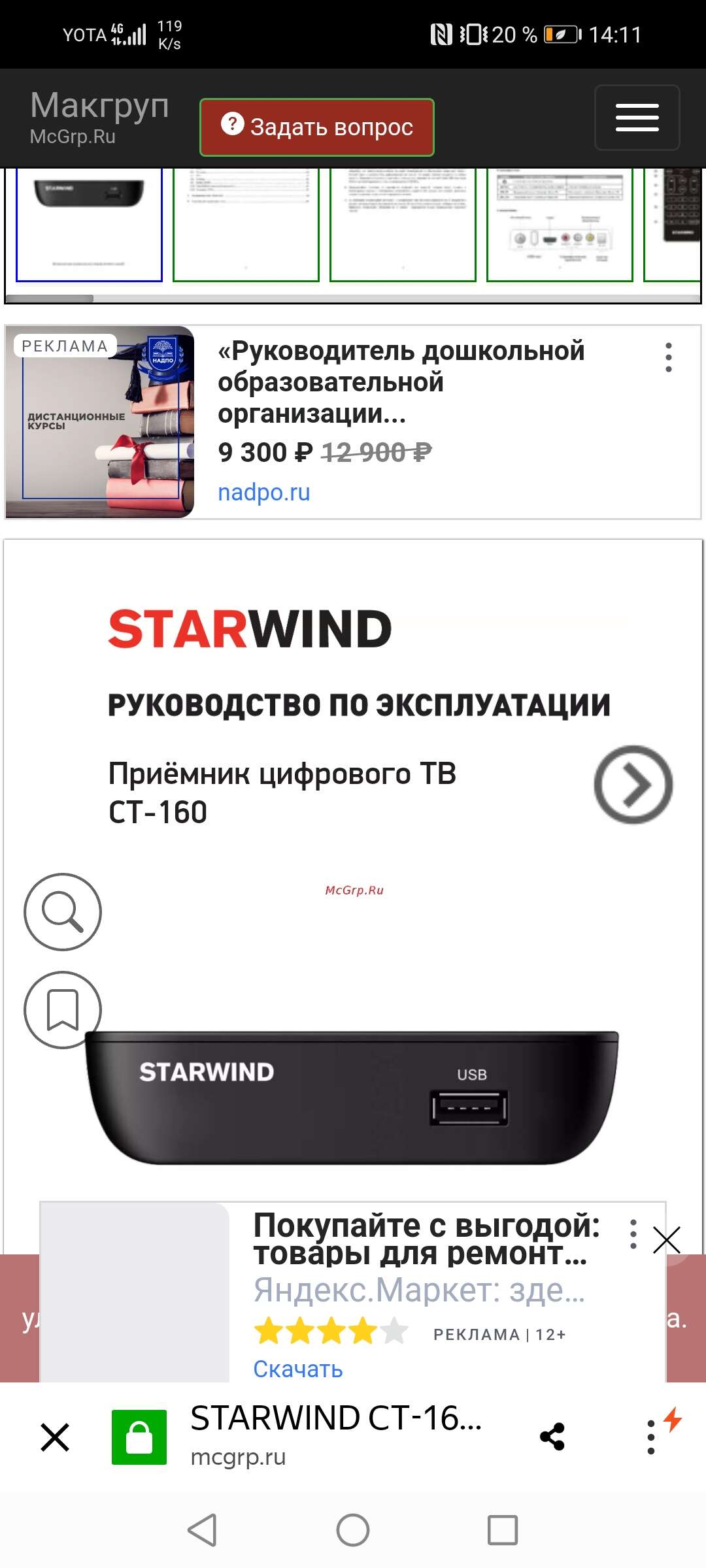
Task: Tap the green lock site security icon
Action: (139, 1437)
